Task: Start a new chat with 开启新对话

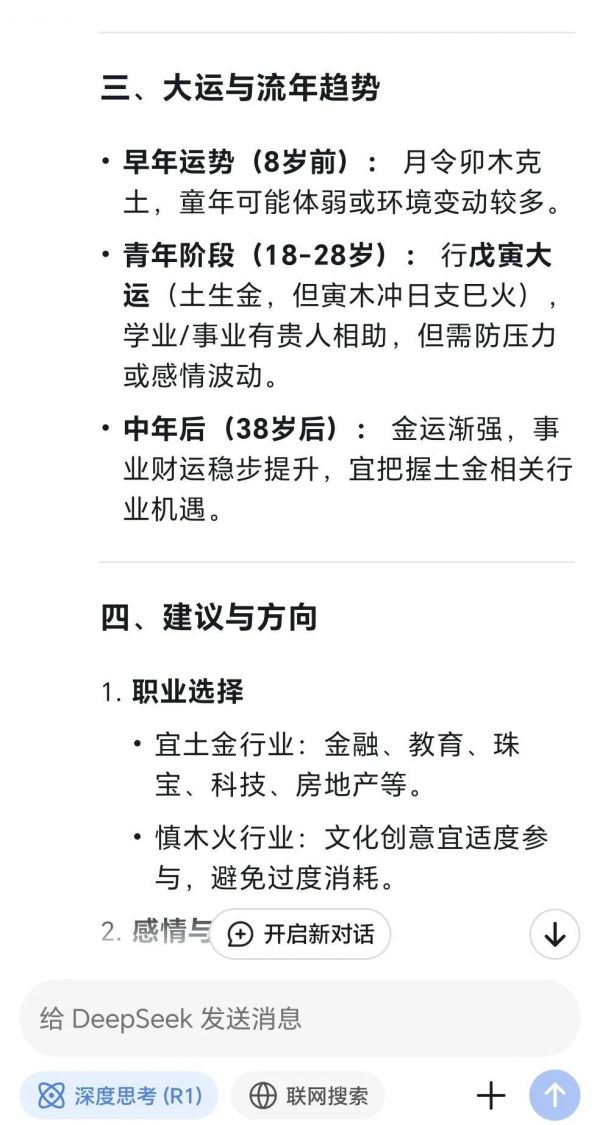Action: click(300, 934)
